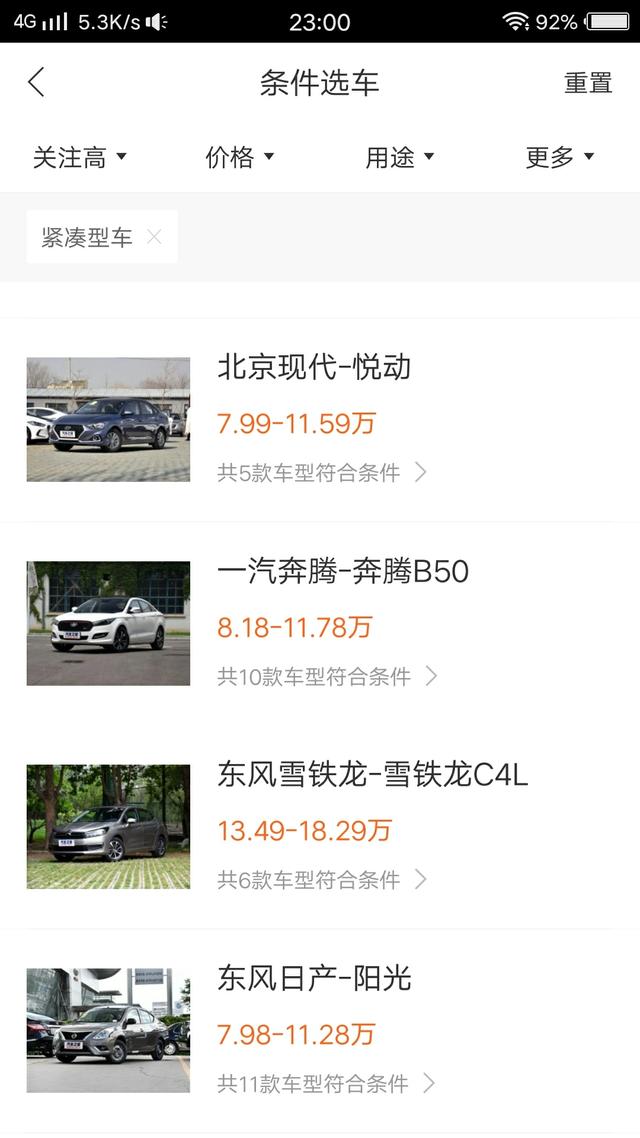Go back using the top-left arrow
The image size is (640, 1138).
37,83
